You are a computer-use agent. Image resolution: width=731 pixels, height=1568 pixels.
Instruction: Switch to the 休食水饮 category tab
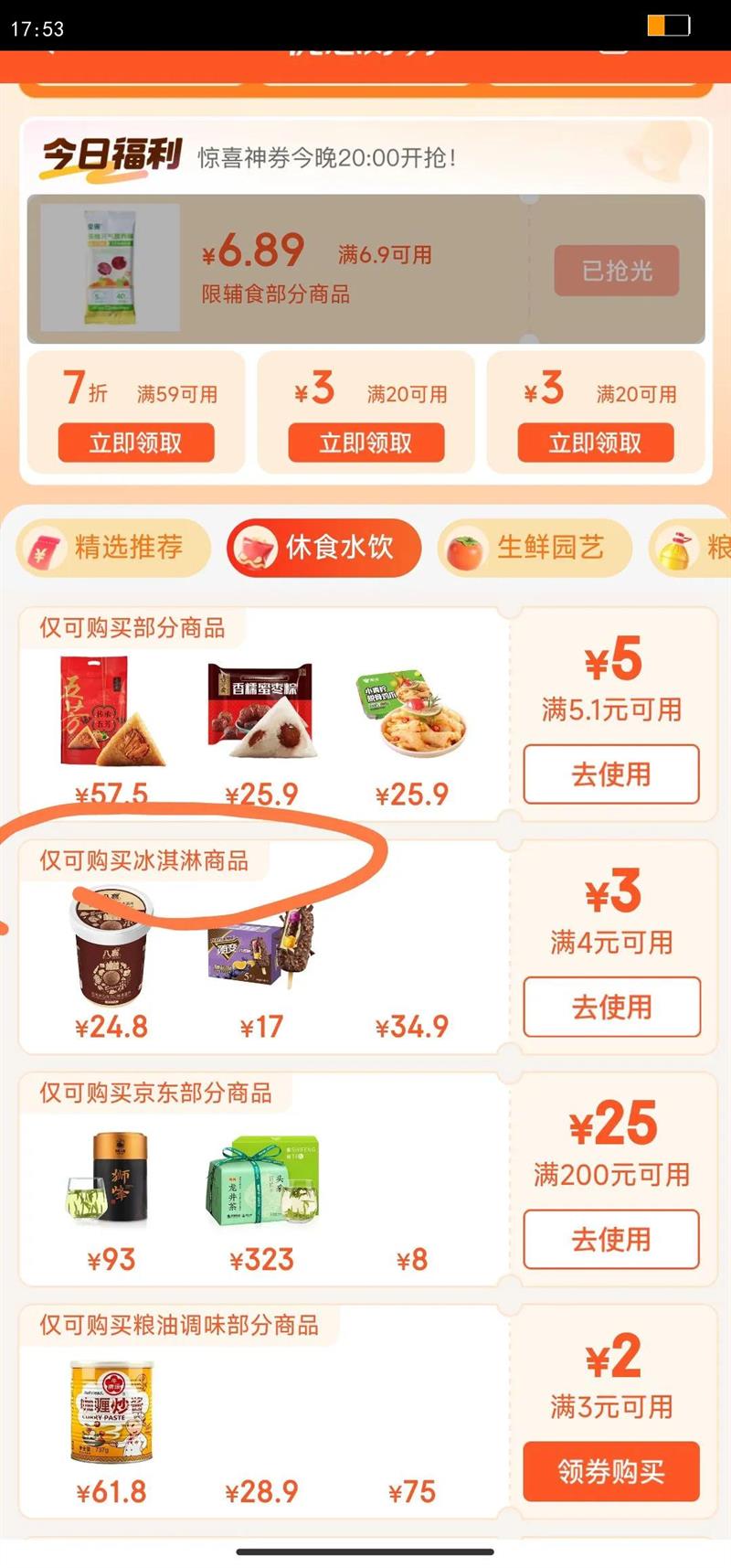323,548
